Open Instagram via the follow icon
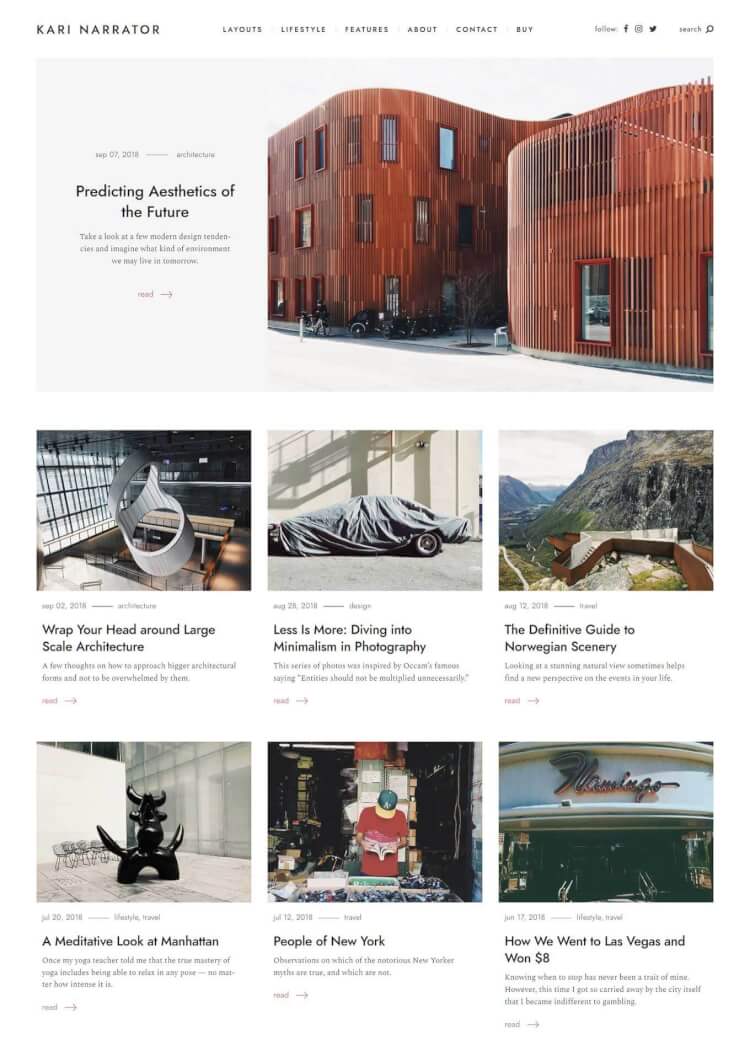The height and width of the screenshot is (1050, 750). 638,29
